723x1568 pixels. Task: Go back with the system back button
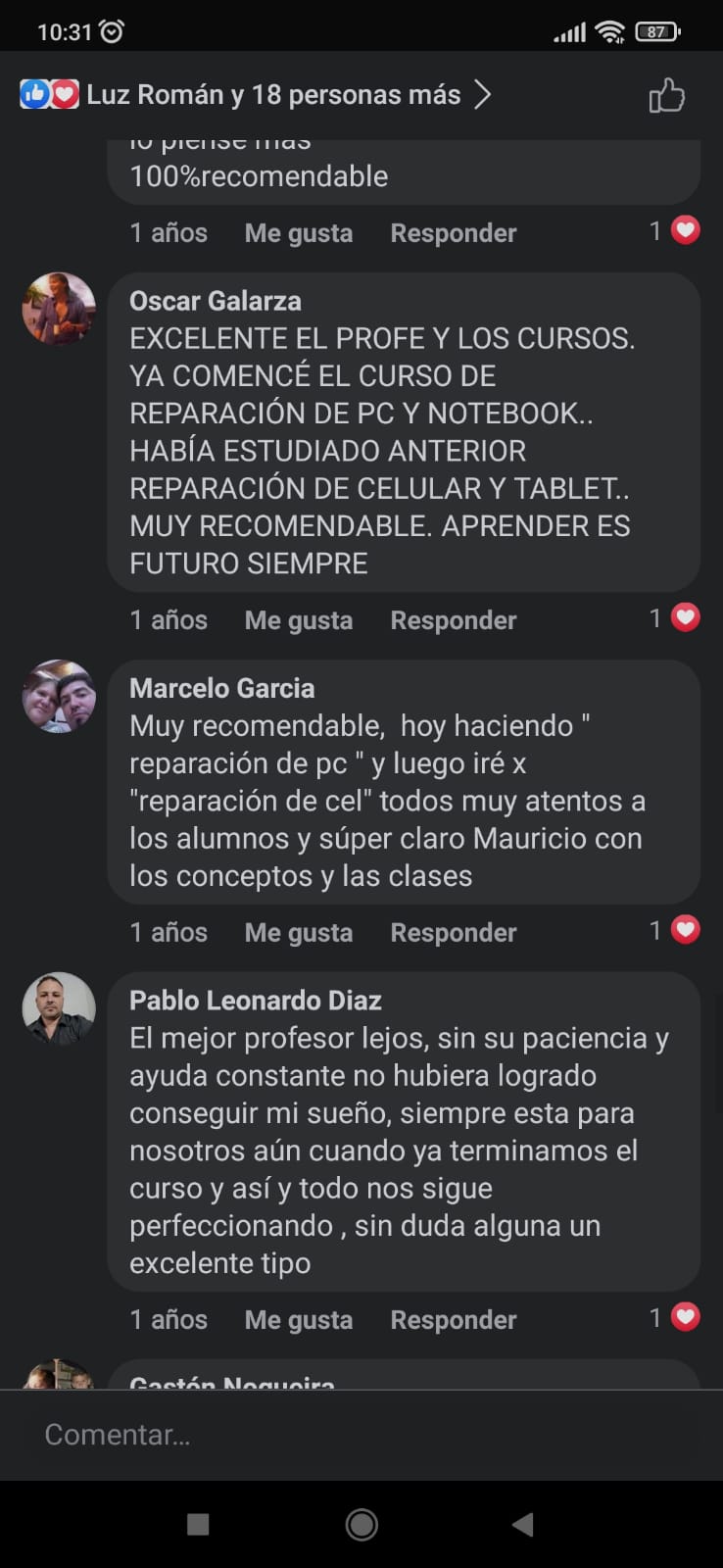[523, 1524]
